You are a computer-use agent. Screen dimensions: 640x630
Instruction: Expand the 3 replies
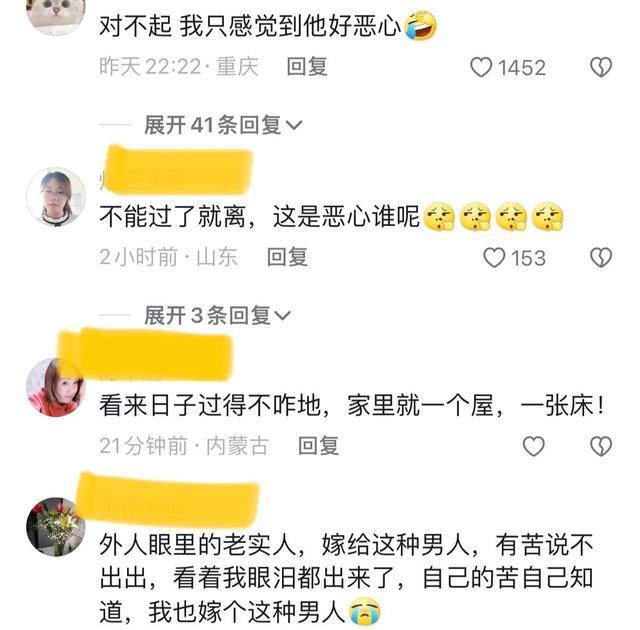216,315
